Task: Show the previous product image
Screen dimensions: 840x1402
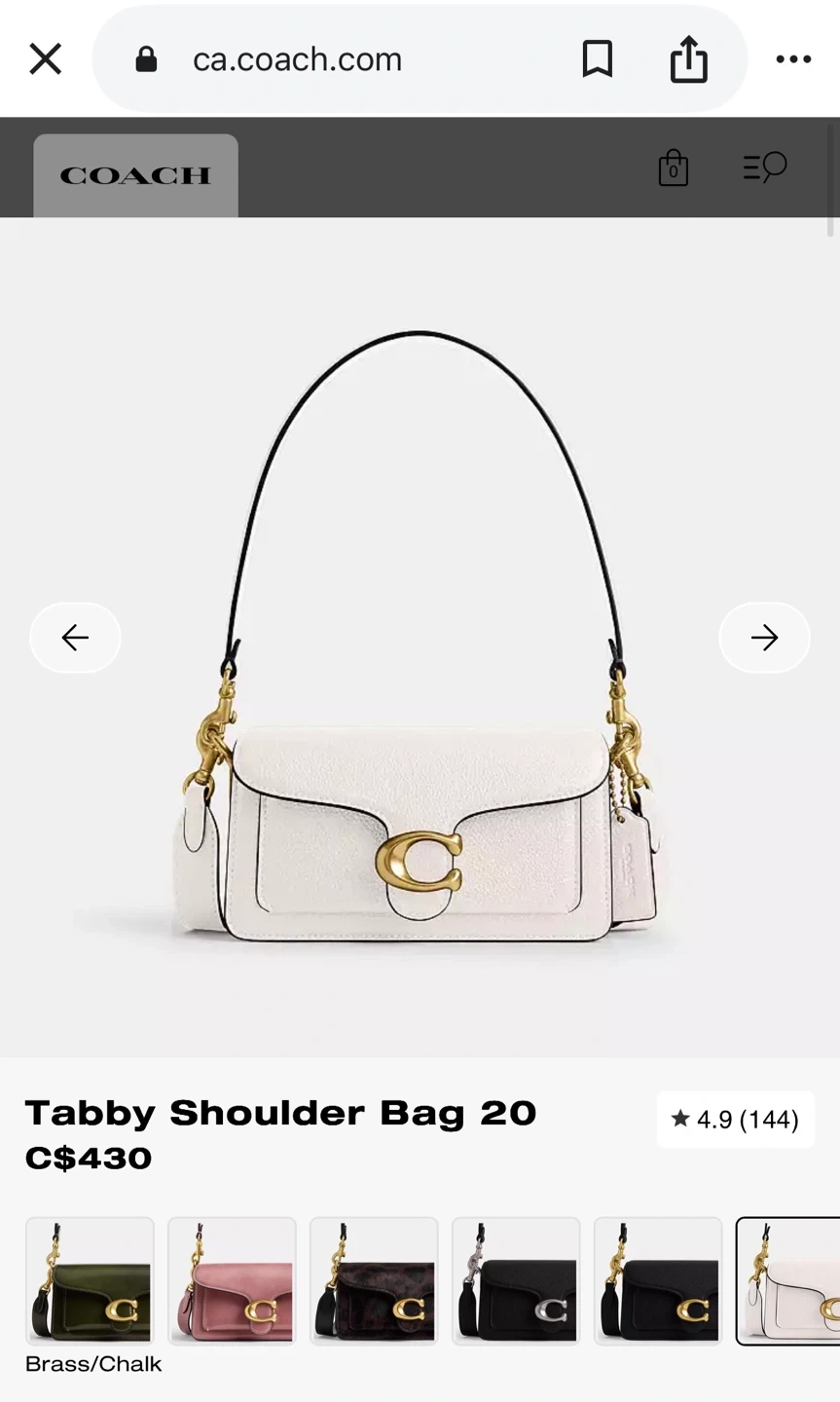Action: (x=75, y=638)
